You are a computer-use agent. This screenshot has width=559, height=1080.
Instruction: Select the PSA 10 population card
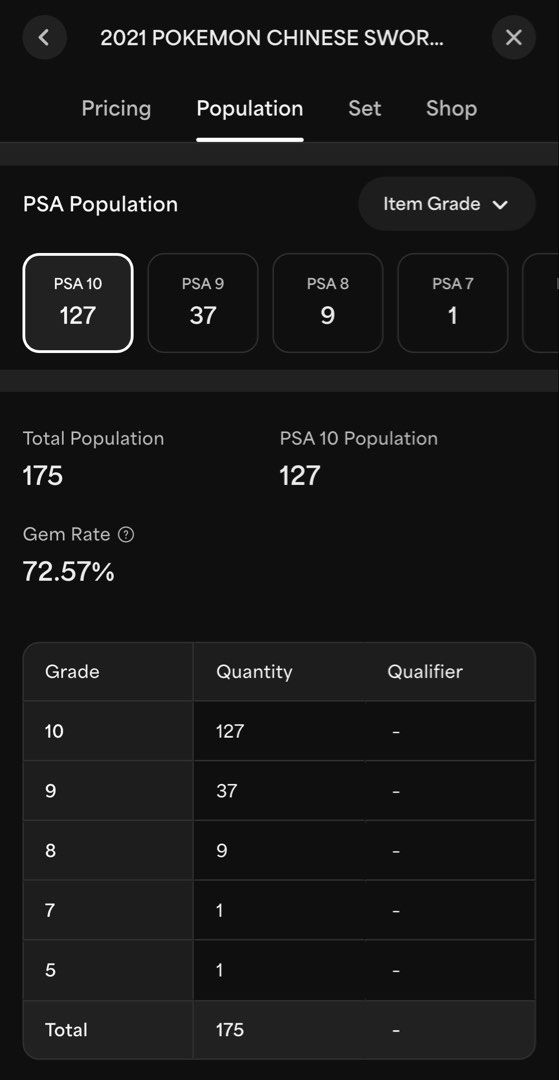(x=78, y=303)
